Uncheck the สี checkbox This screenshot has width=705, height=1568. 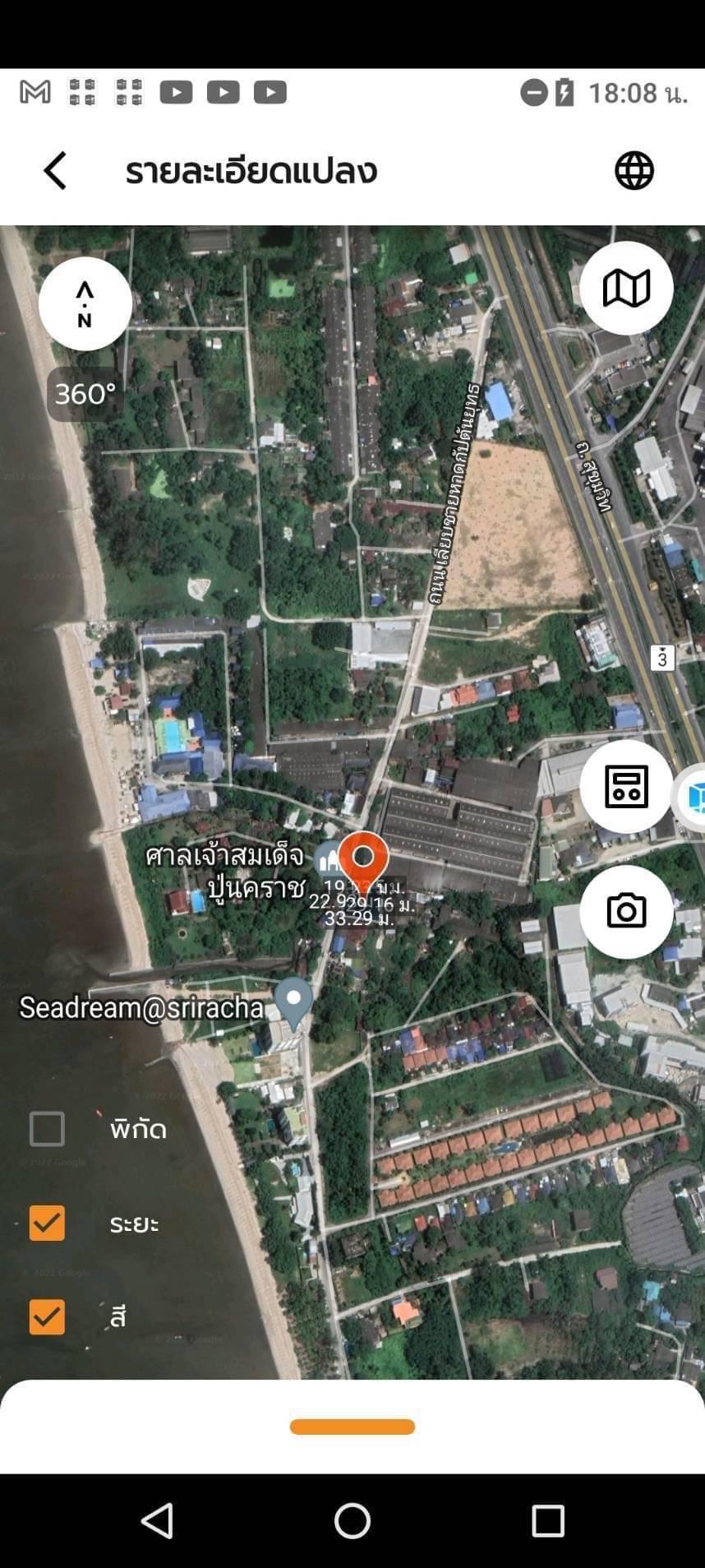point(47,1316)
